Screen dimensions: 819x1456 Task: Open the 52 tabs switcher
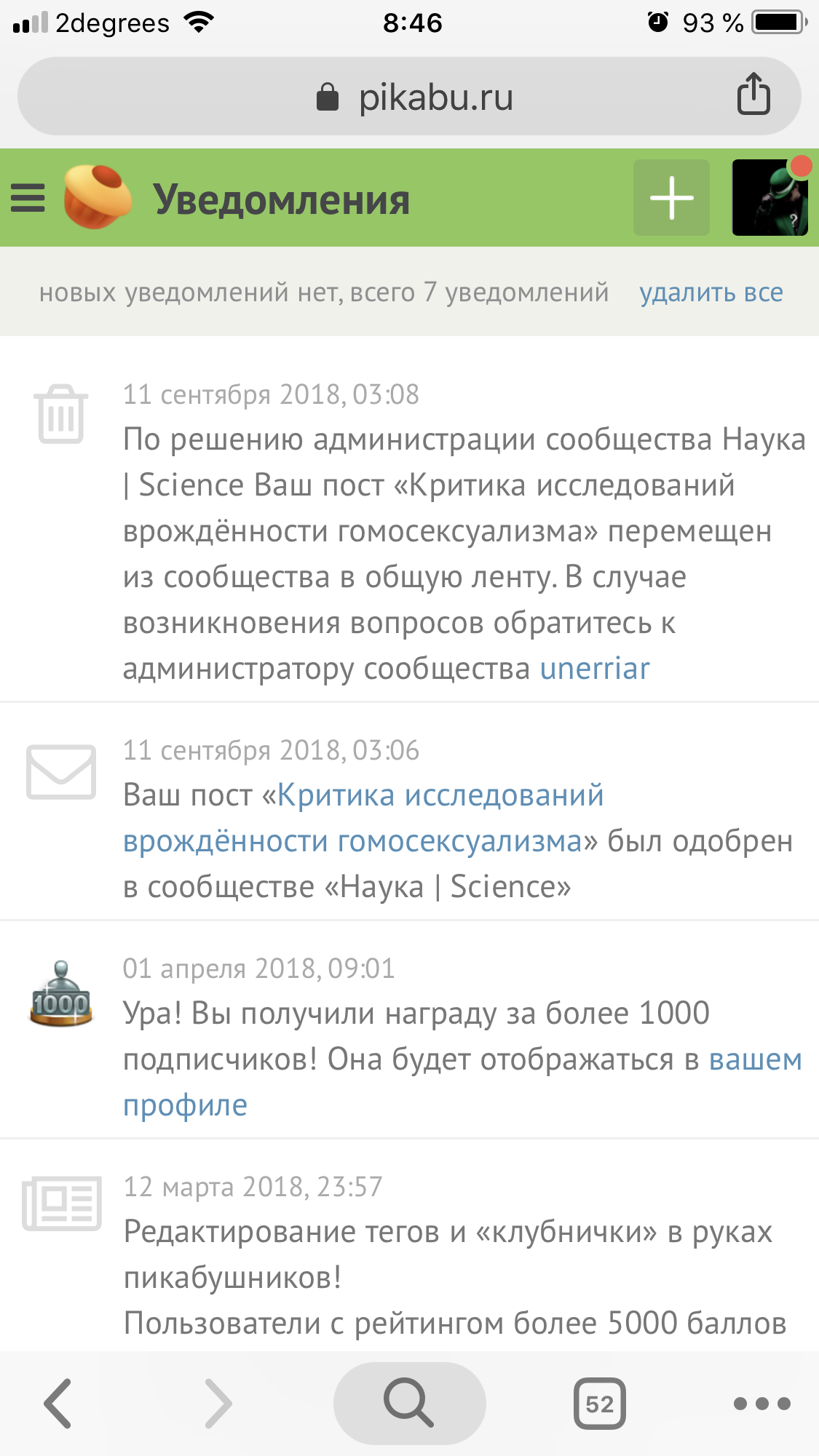pyautogui.click(x=599, y=1403)
